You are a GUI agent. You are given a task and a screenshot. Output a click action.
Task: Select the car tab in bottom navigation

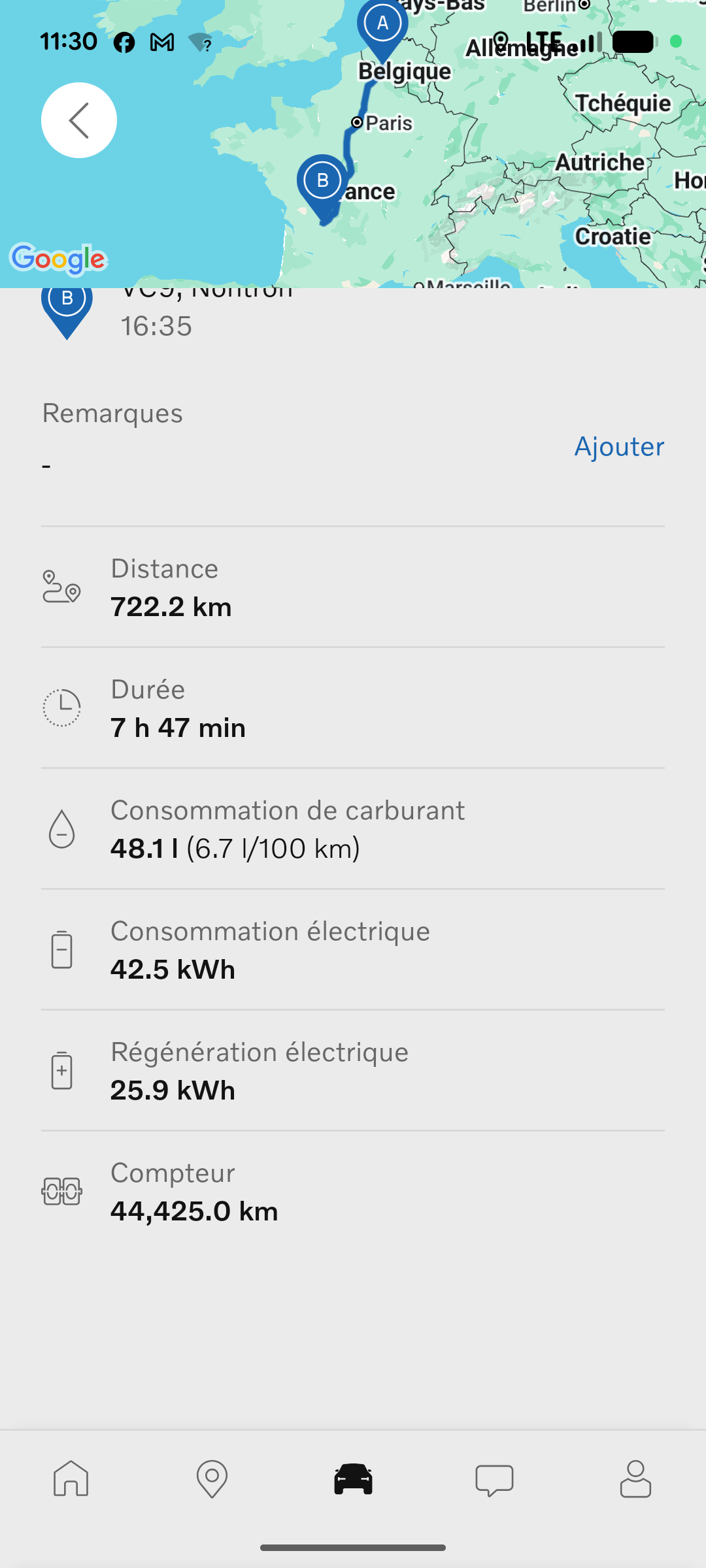point(353,1478)
